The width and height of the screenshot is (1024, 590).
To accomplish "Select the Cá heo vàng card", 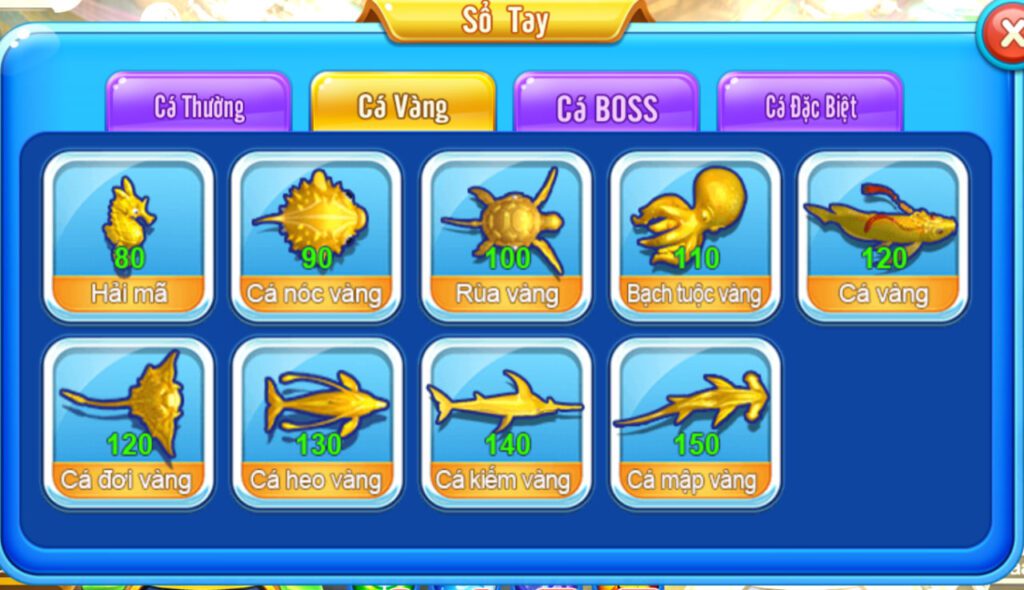I will [317, 422].
